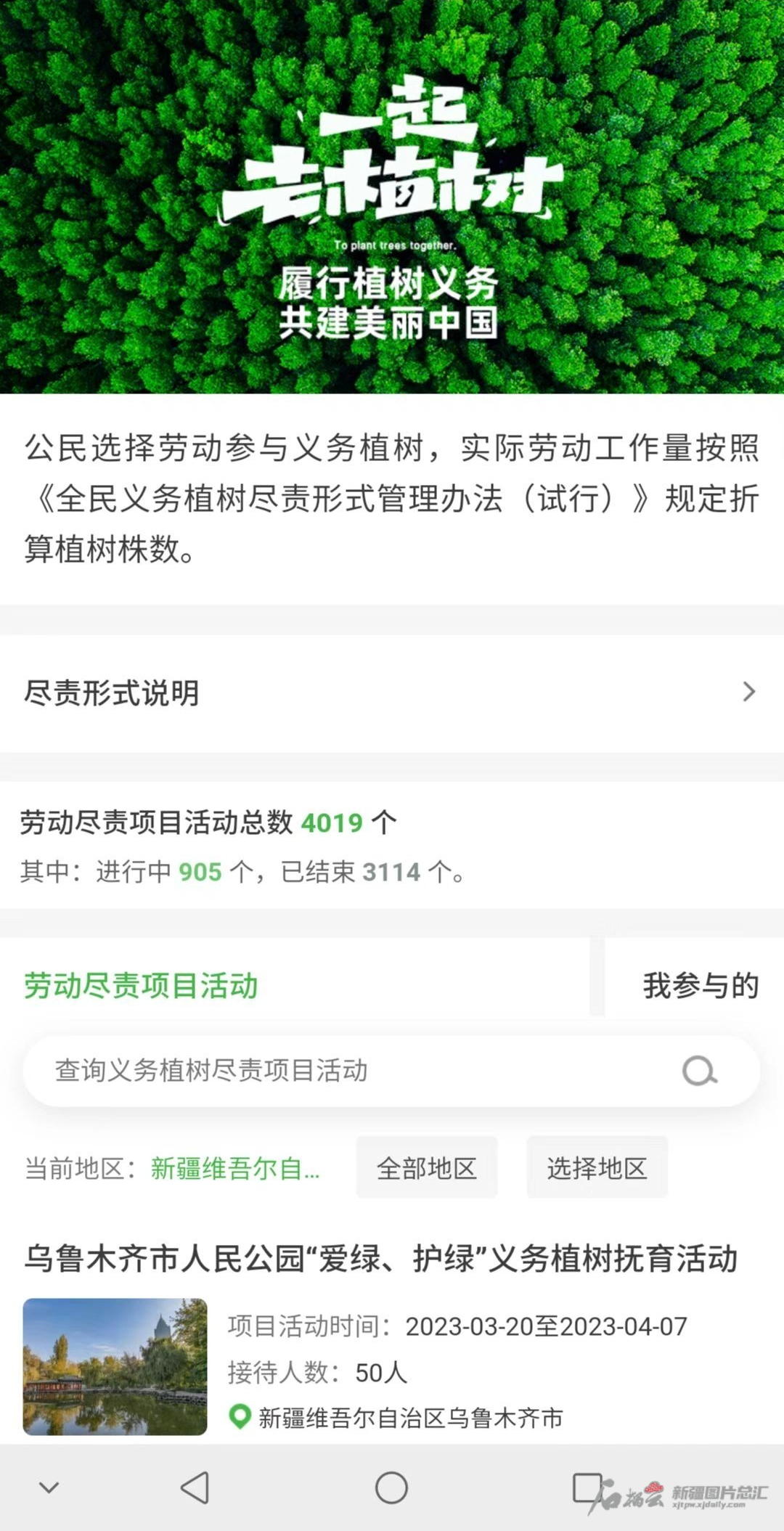Viewport: 784px width, 1531px height.
Task: Go to home screen via home button
Action: click(391, 1487)
